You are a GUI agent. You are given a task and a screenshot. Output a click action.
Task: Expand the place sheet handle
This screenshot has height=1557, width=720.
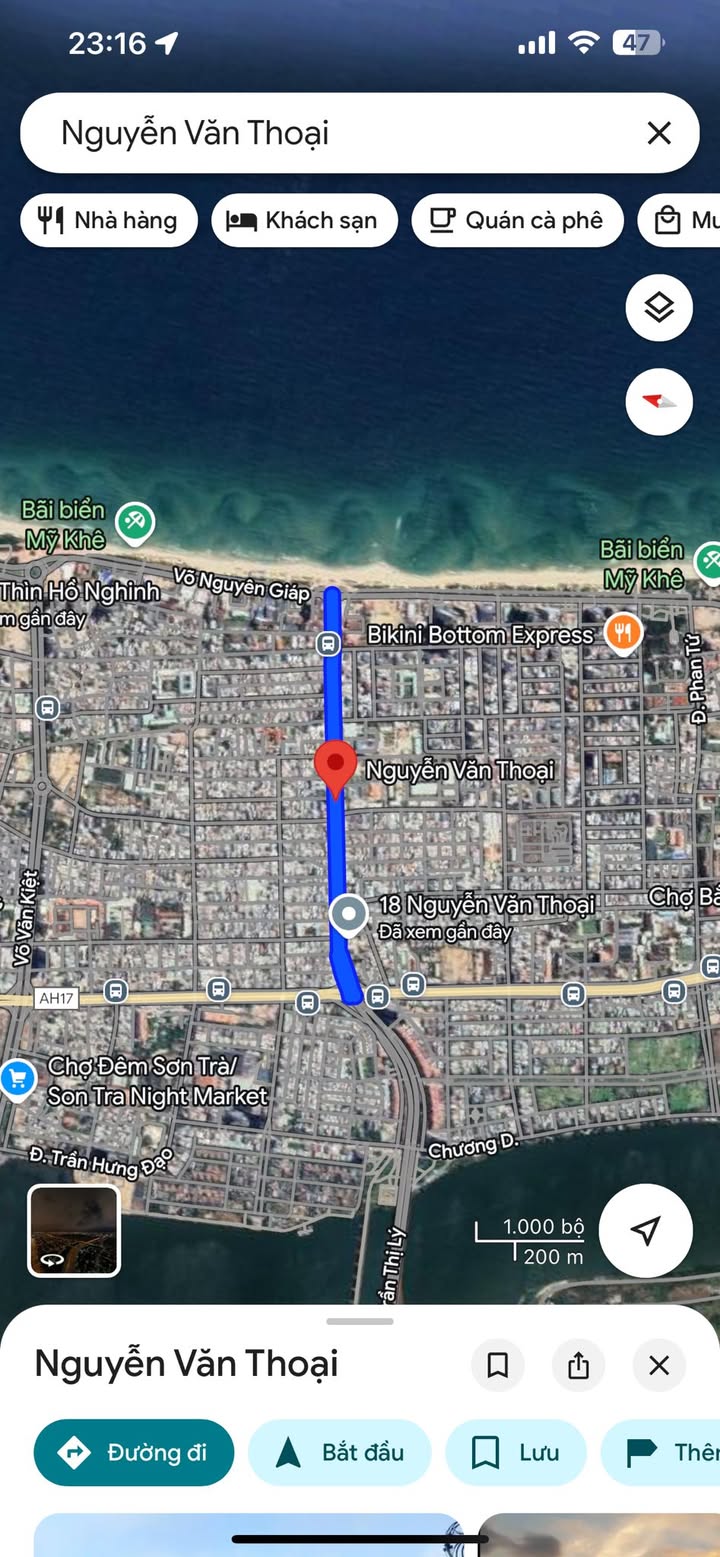pyautogui.click(x=360, y=1321)
